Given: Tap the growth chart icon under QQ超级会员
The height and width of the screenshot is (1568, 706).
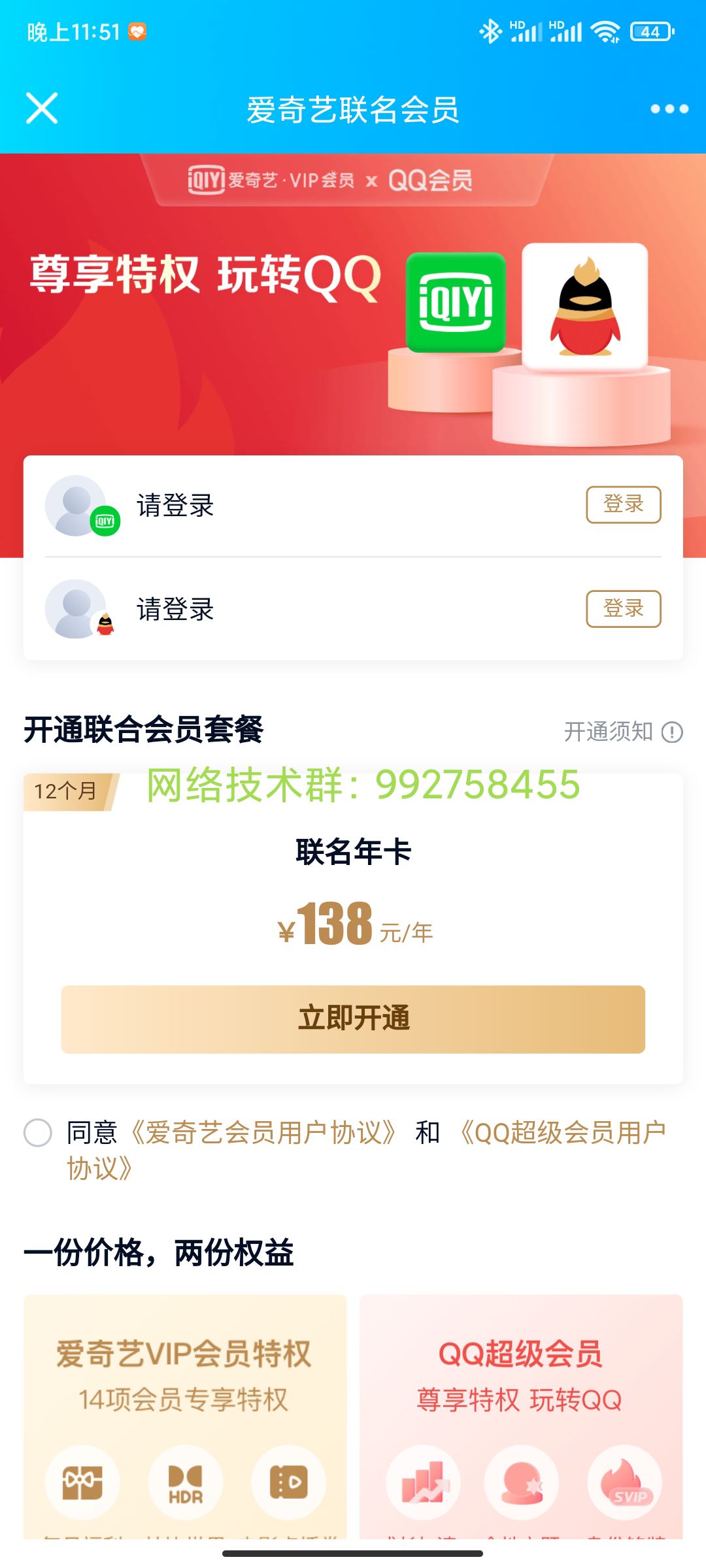Looking at the screenshot, I should tap(424, 1482).
